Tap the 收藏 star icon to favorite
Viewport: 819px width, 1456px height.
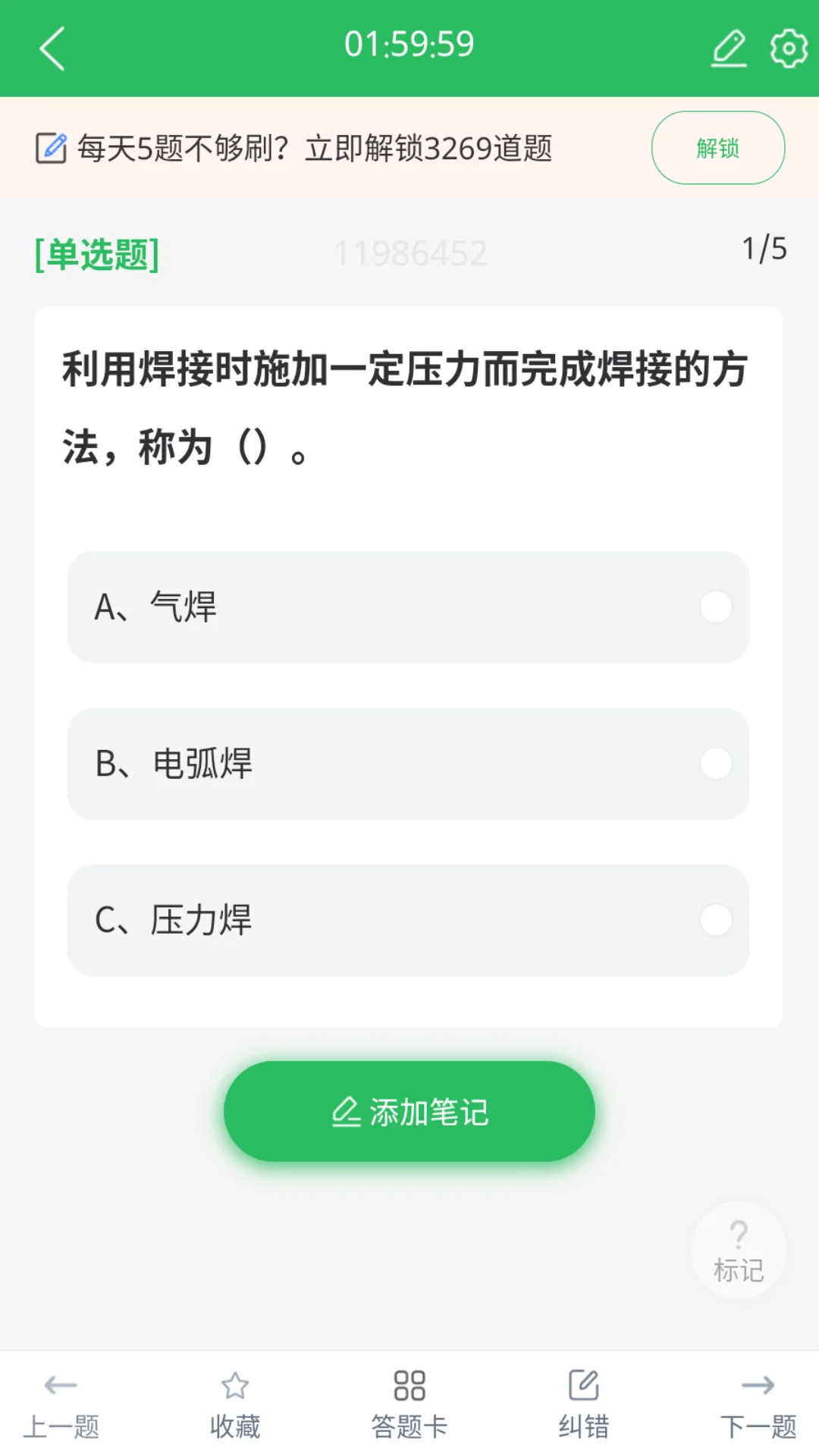[x=234, y=1401]
